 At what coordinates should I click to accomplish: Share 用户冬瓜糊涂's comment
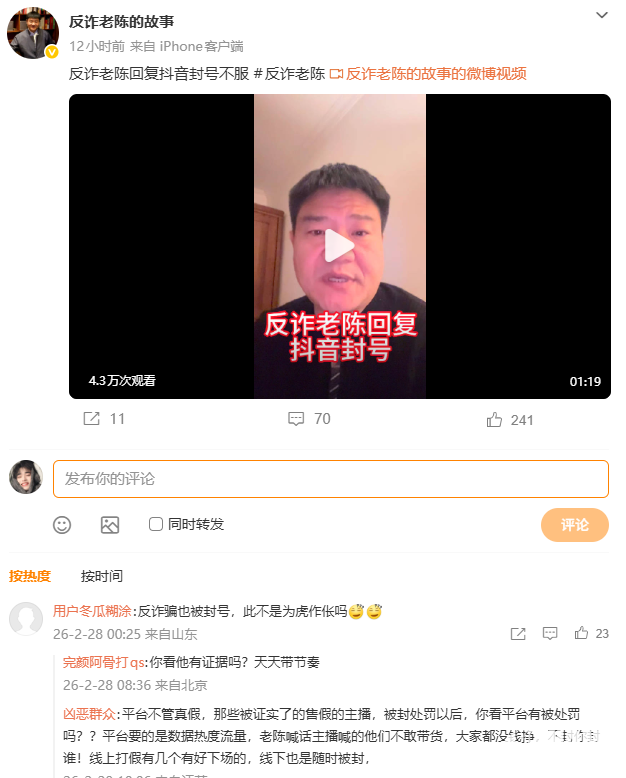click(x=518, y=634)
